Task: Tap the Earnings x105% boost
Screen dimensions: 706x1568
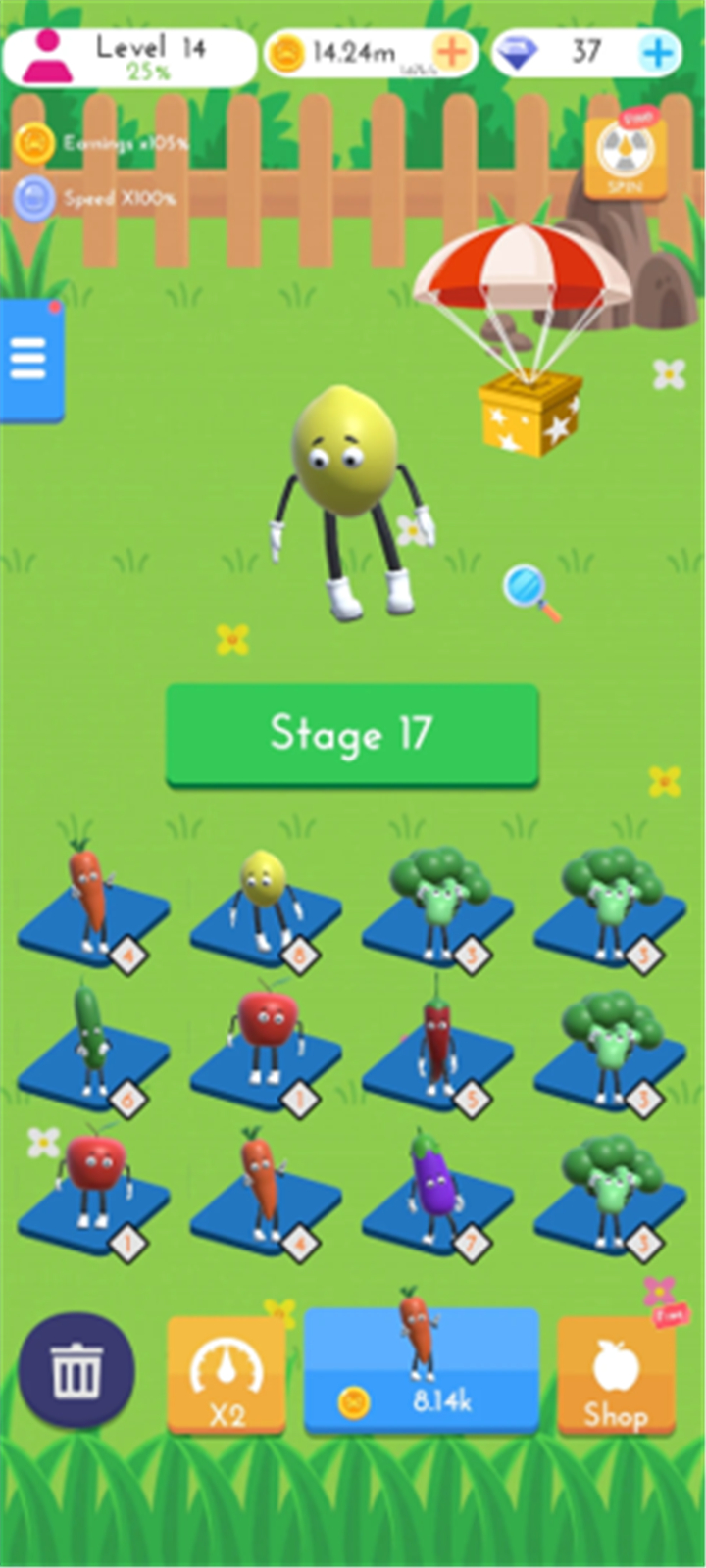Action: 102,144
